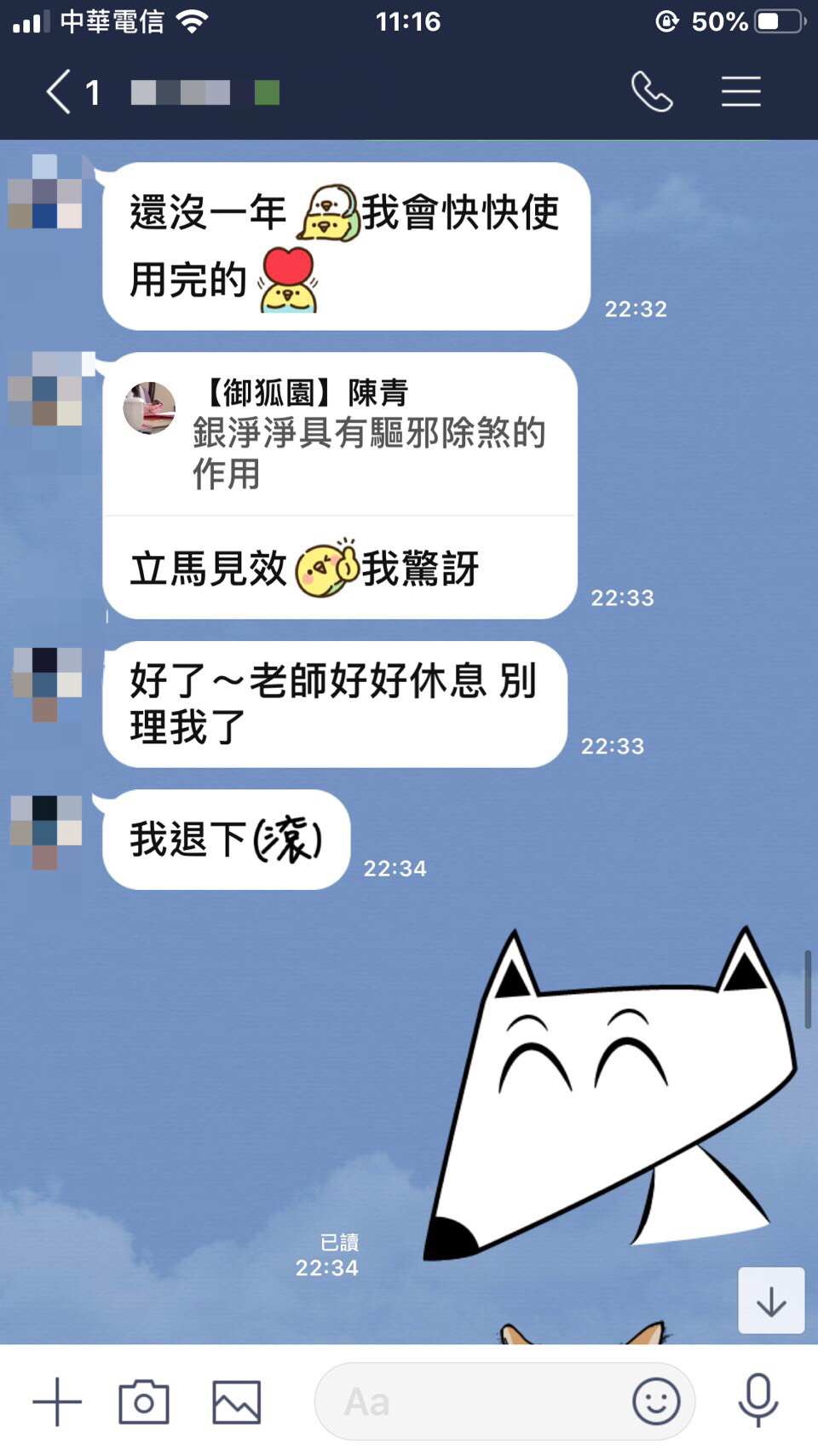
Task: Record a voice message with the microphone
Action: 758,1401
